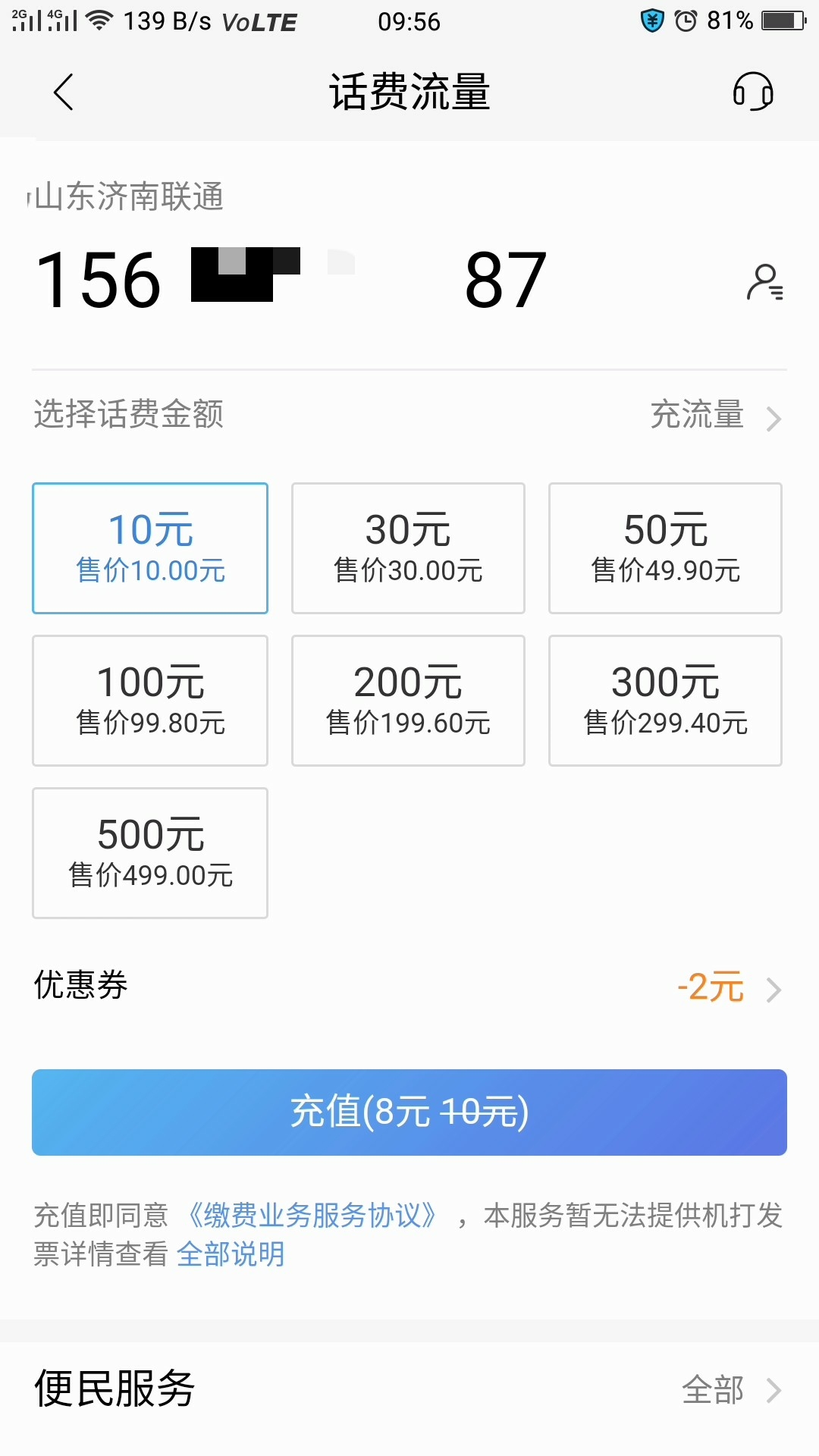The height and width of the screenshot is (1456, 819).
Task: Select the 10元 recharge amount
Action: 150,548
